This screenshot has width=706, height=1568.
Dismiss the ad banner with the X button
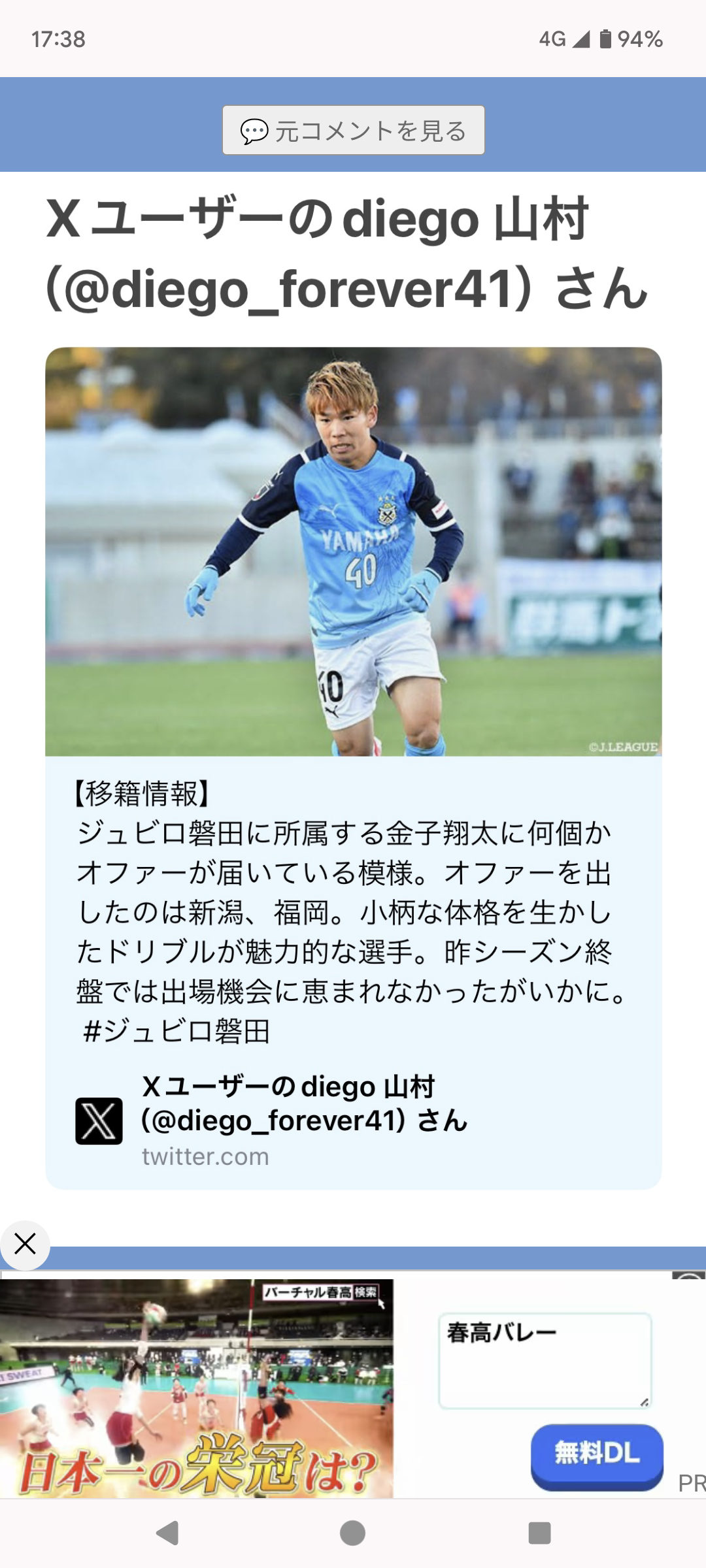(25, 1244)
